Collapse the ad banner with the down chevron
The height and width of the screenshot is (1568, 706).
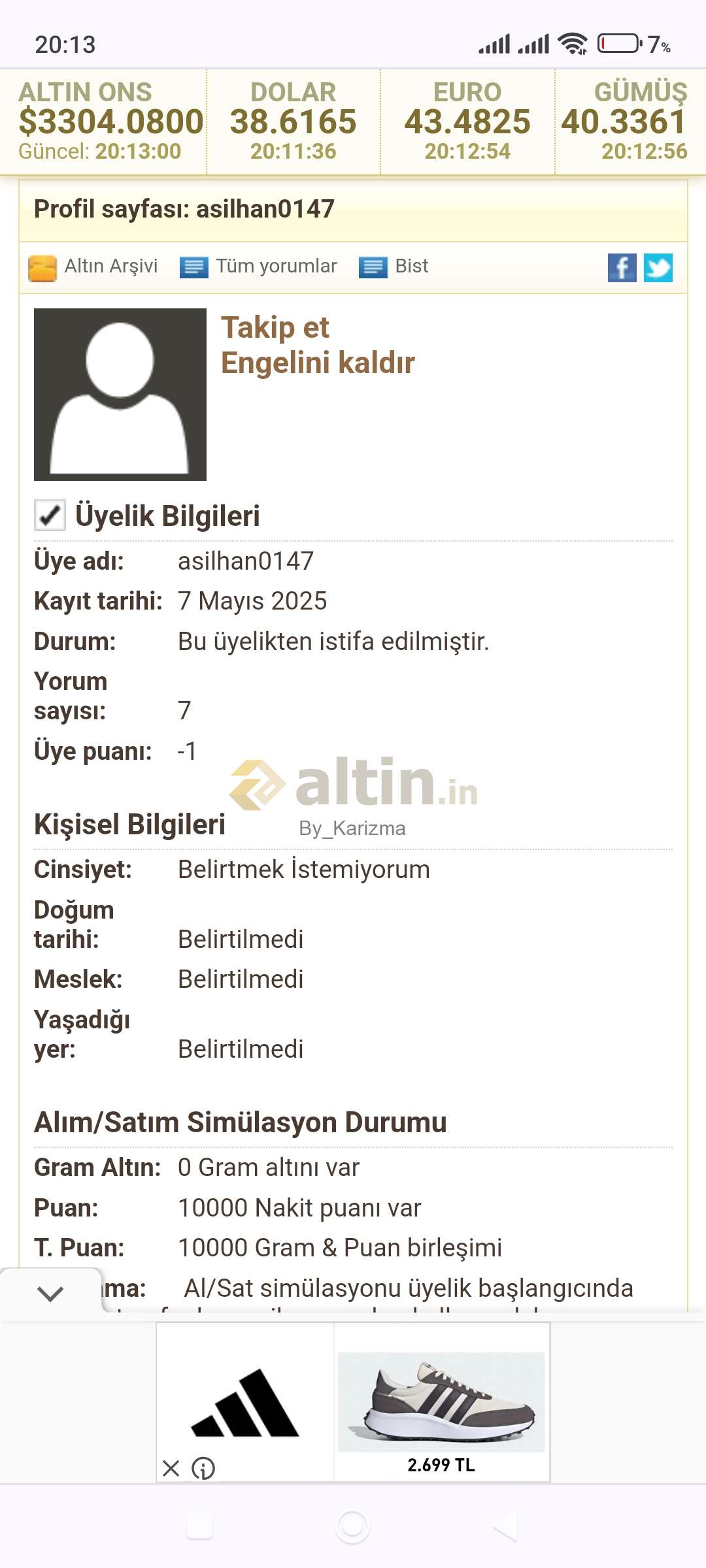50,1294
